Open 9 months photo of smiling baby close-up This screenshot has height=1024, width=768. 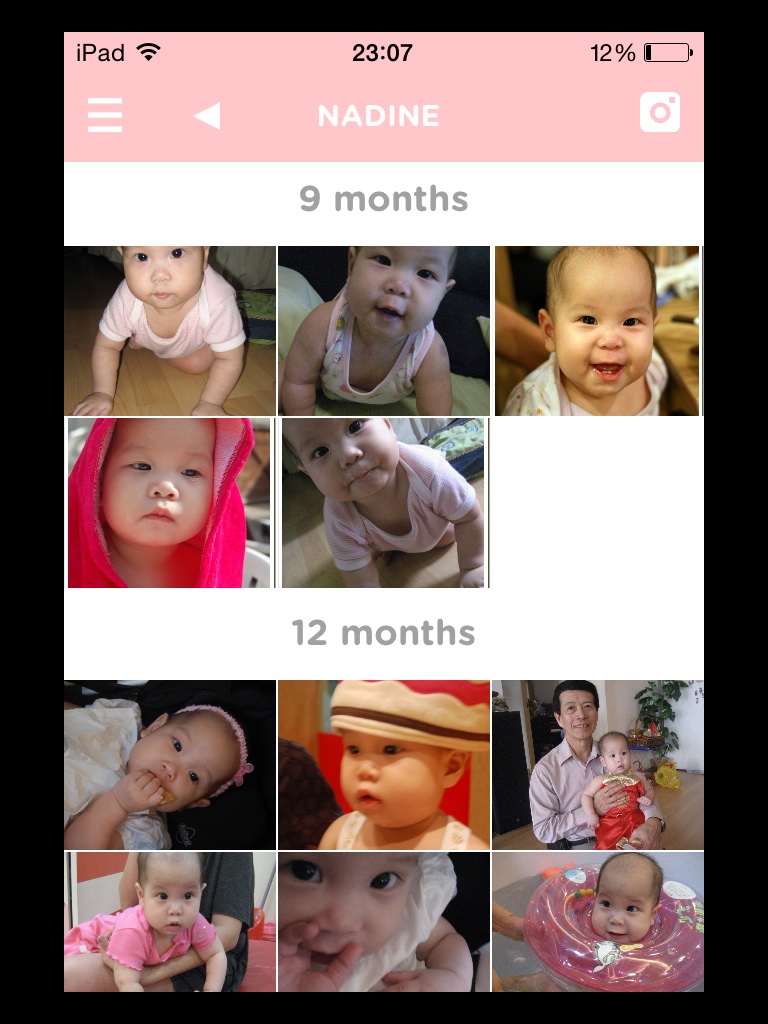pos(598,331)
